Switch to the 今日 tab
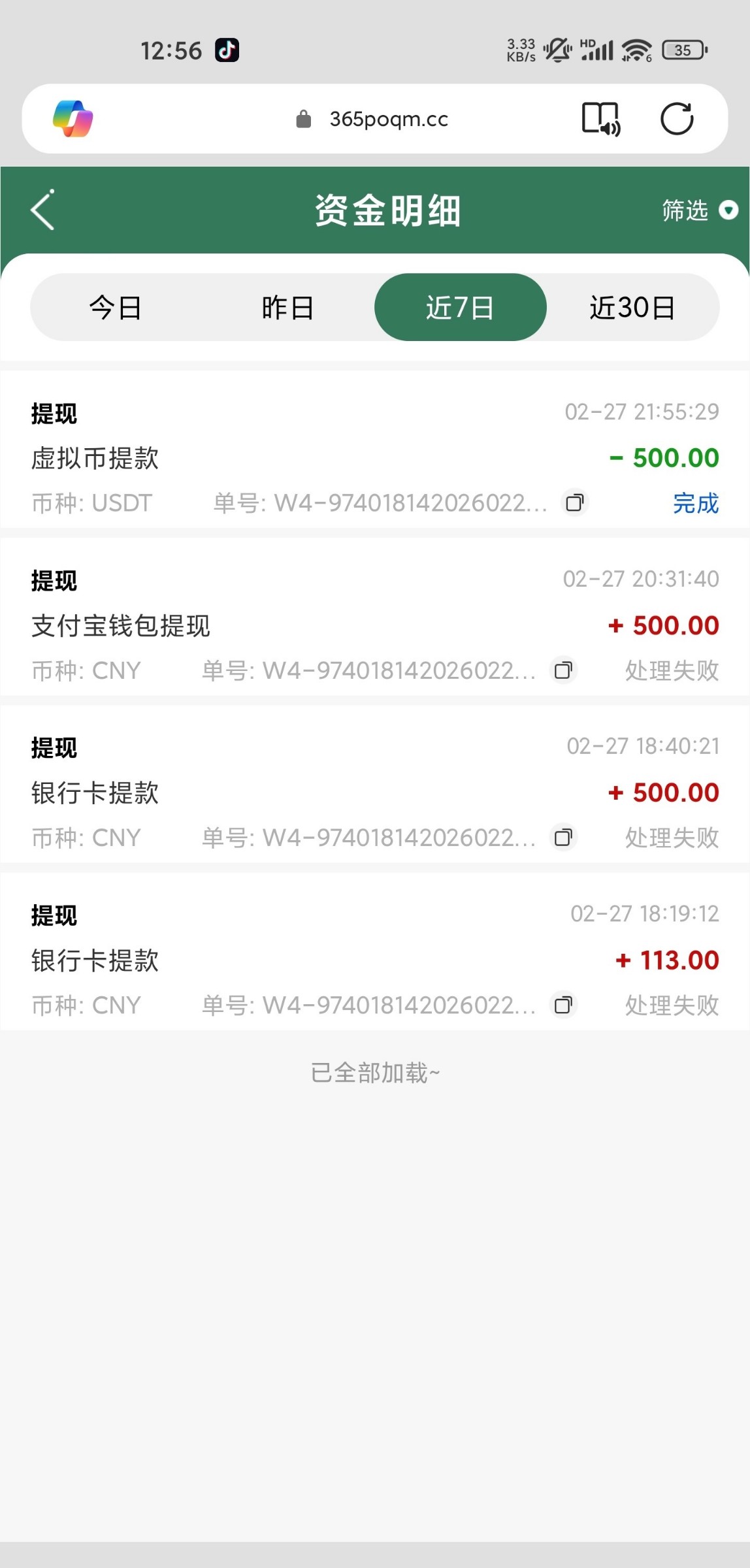The width and height of the screenshot is (750, 1568). tap(116, 307)
